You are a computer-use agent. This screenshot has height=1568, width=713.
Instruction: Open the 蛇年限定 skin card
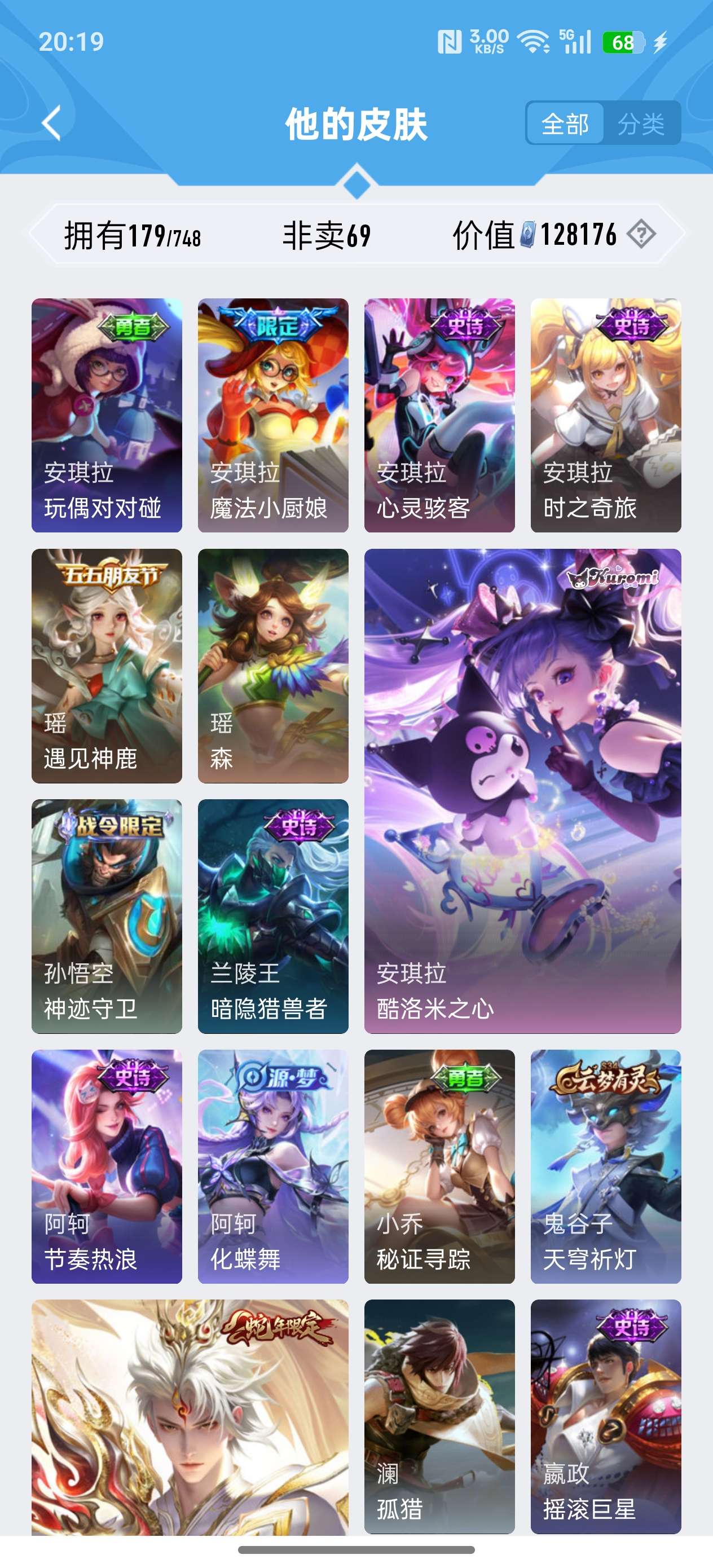(x=190, y=1416)
